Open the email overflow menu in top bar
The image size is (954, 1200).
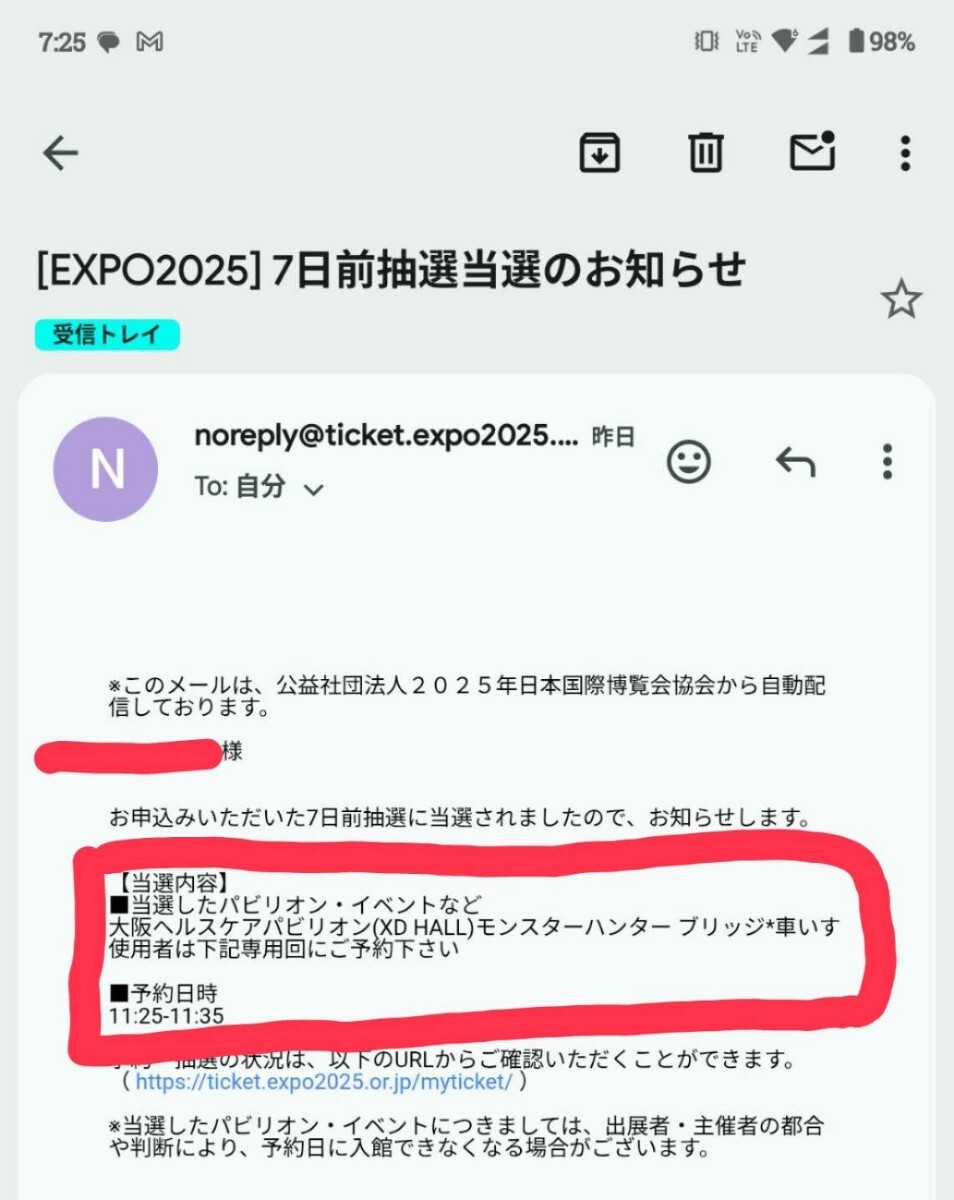coord(905,153)
